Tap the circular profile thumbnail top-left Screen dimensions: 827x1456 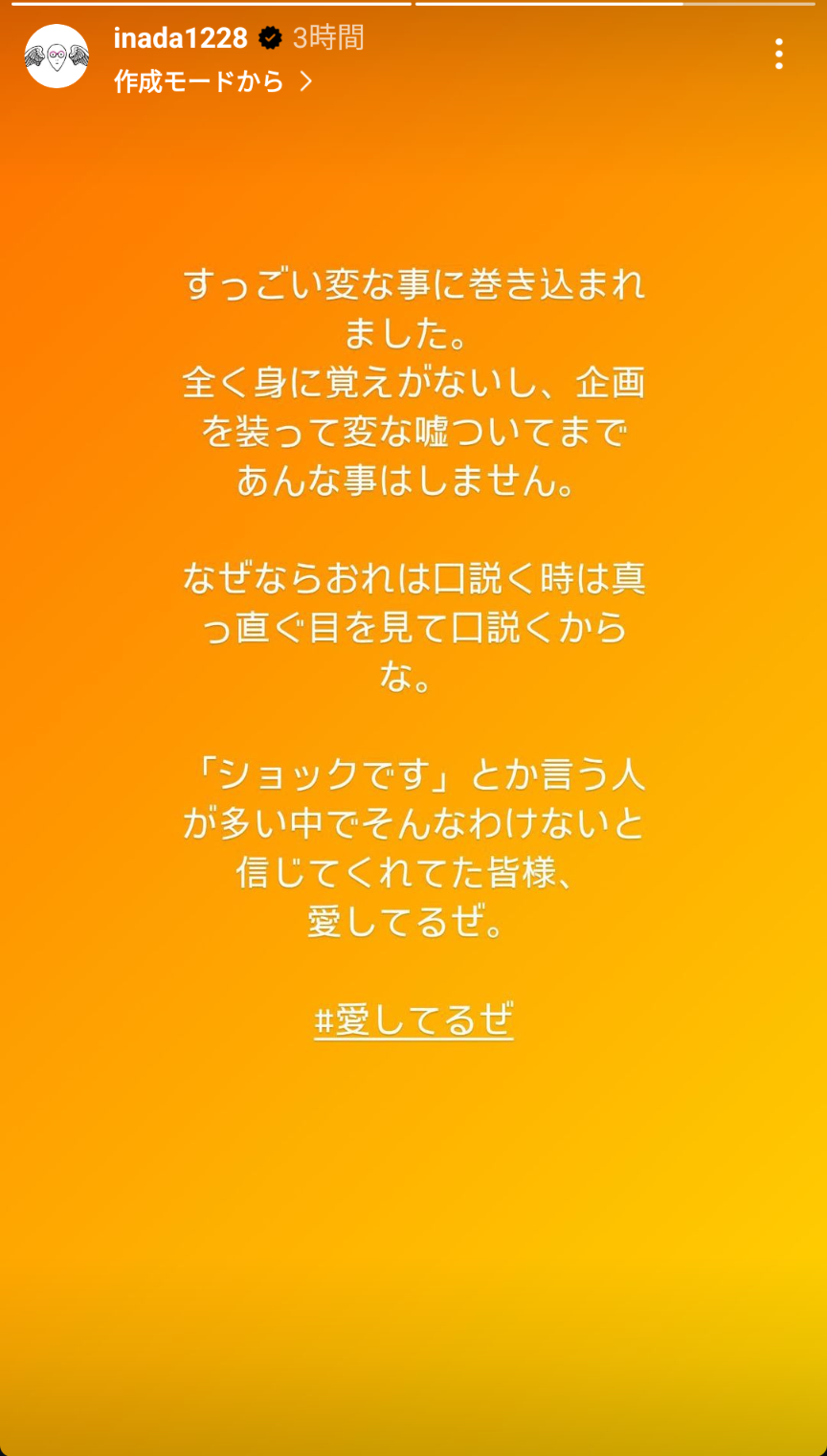pos(55,54)
